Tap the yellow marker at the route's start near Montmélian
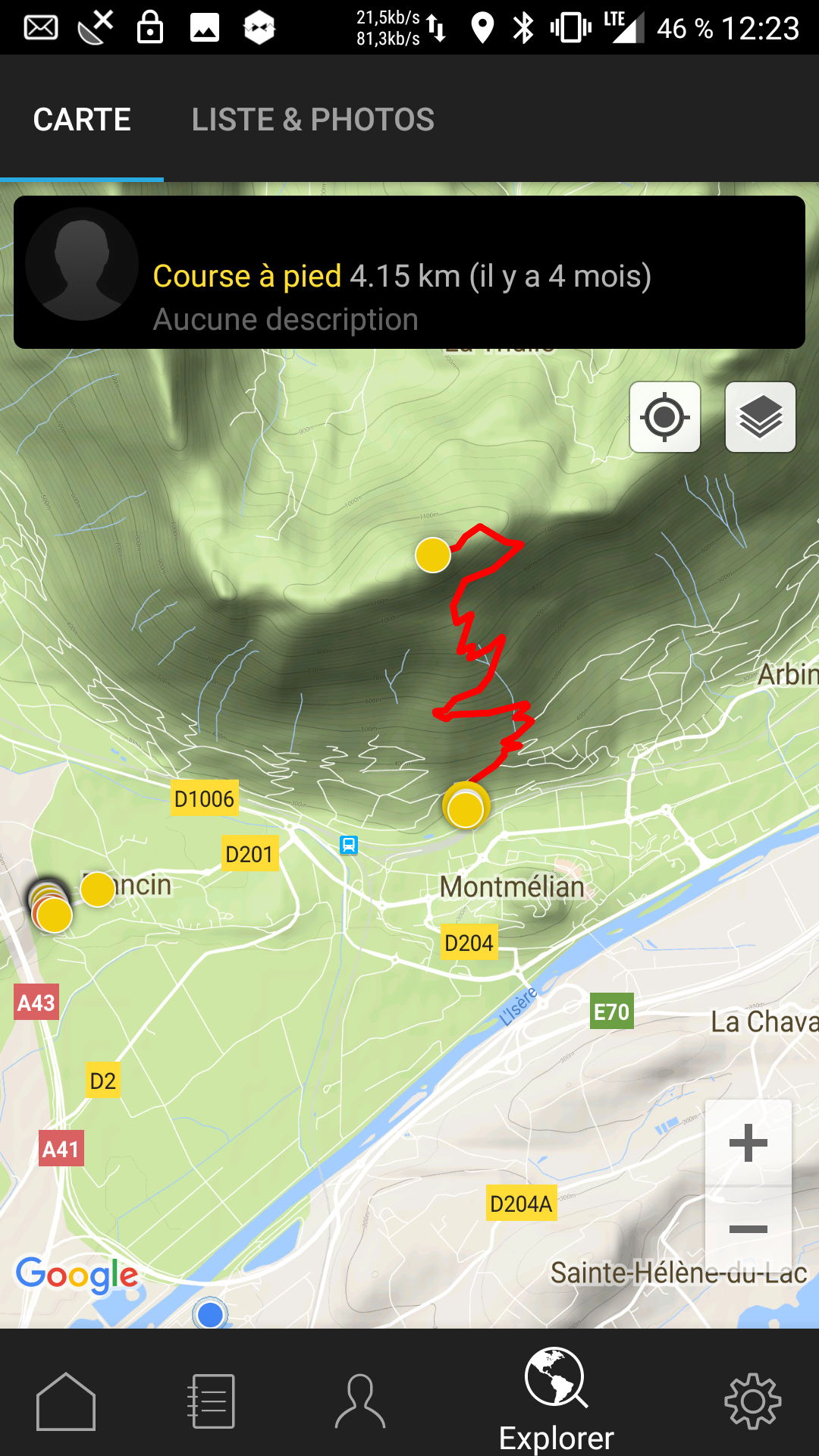 [x=466, y=808]
